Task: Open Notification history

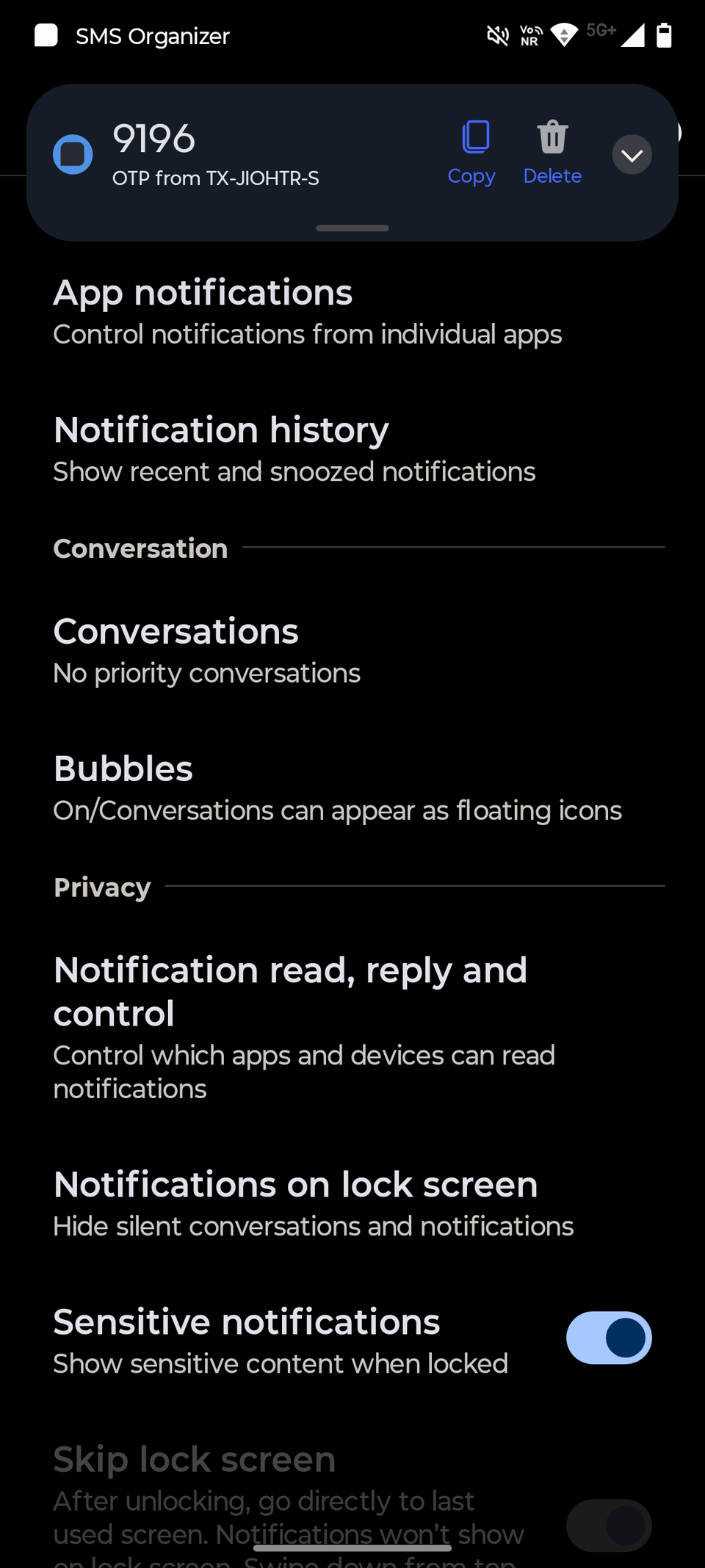Action: pos(294,449)
